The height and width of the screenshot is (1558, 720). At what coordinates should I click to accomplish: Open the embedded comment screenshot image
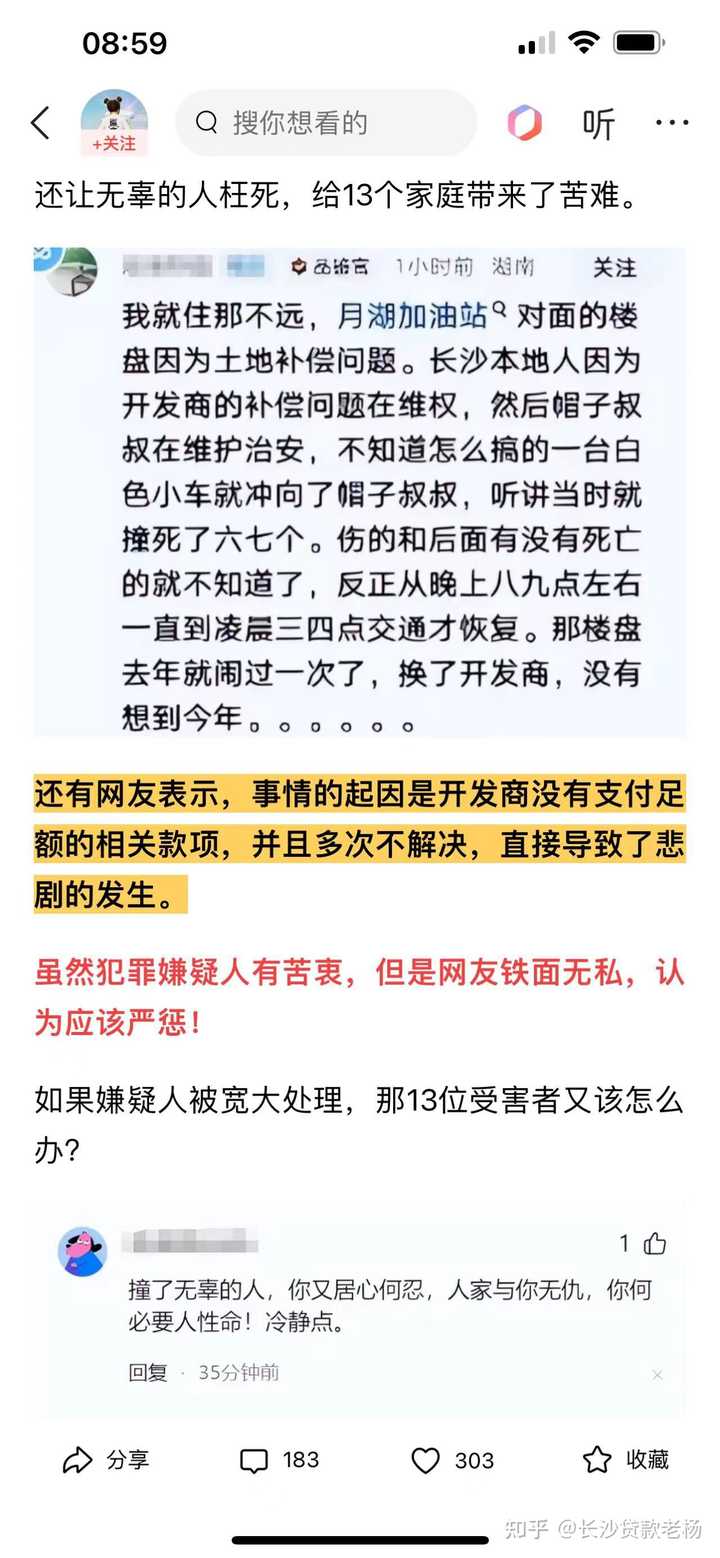coord(360,492)
